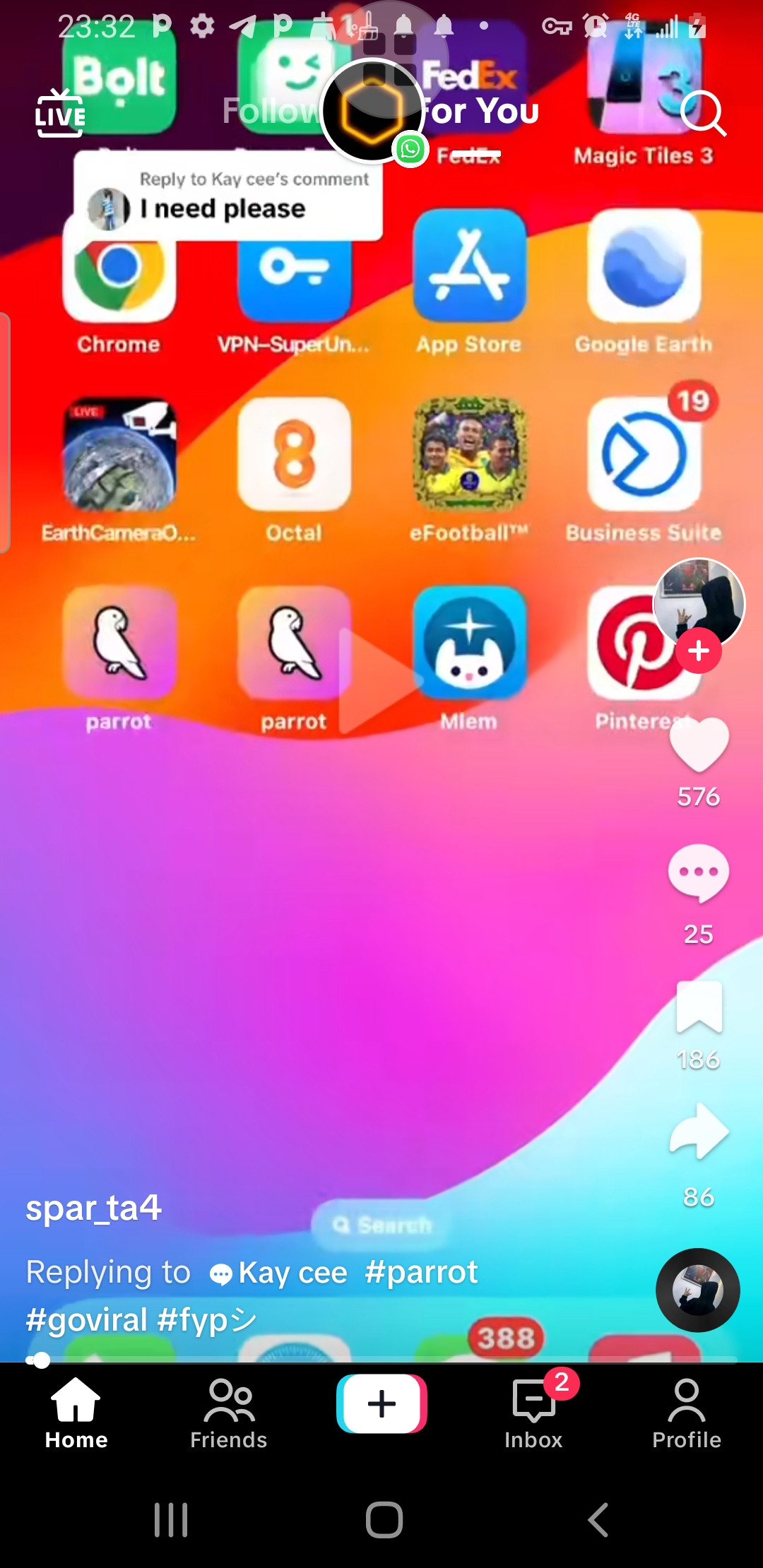Screen dimensions: 763x1568
Task: Open the Inbox tab
Action: point(533,1414)
